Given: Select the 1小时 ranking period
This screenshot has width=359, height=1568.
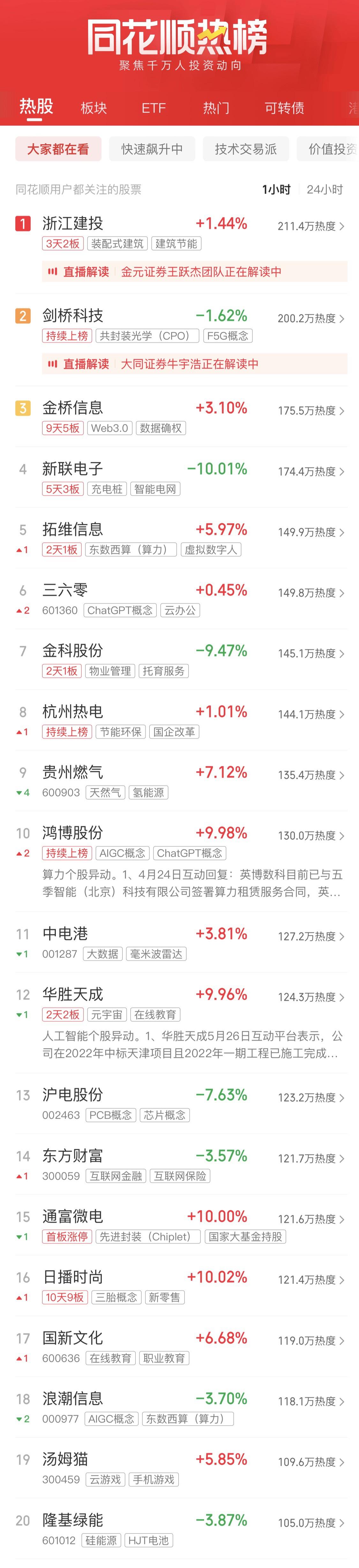Looking at the screenshot, I should [276, 190].
